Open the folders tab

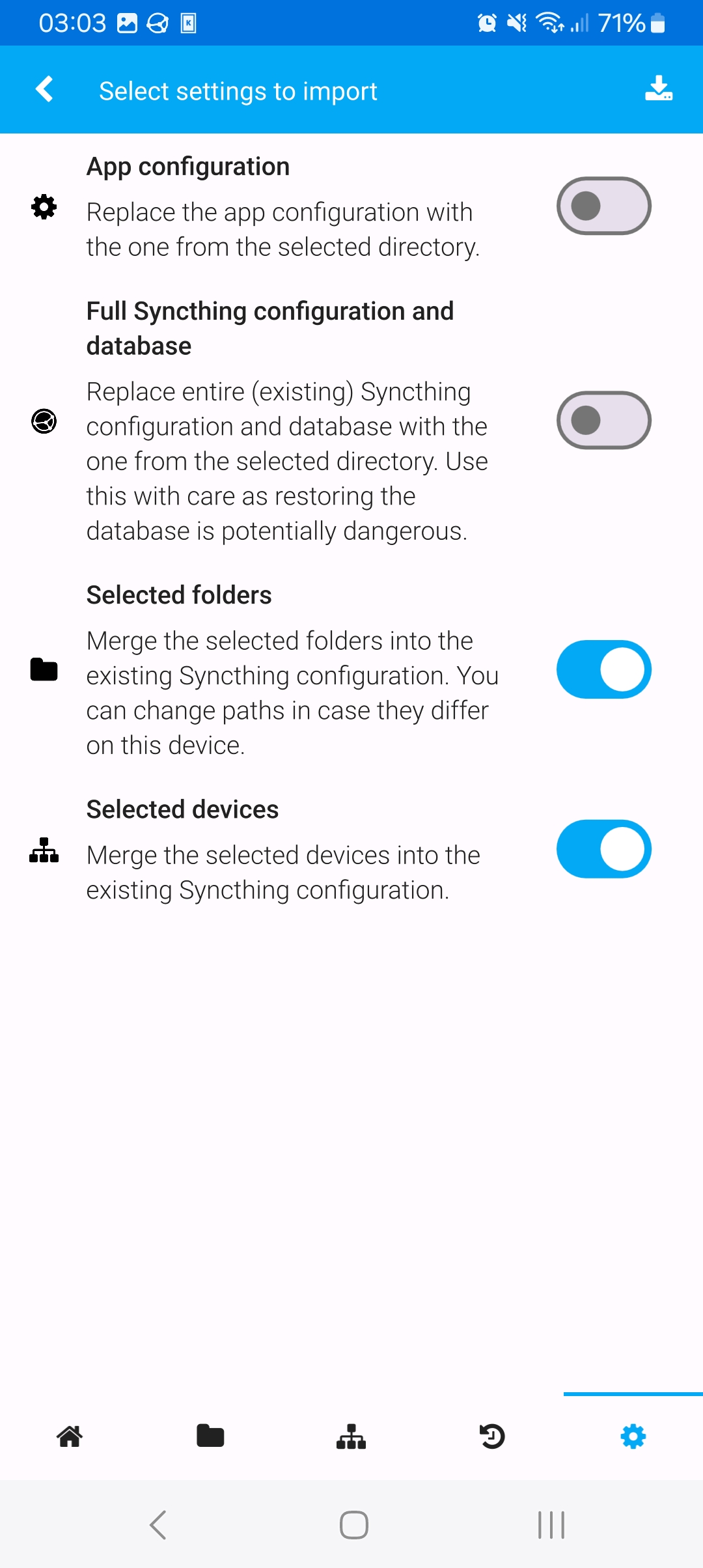tap(210, 1436)
